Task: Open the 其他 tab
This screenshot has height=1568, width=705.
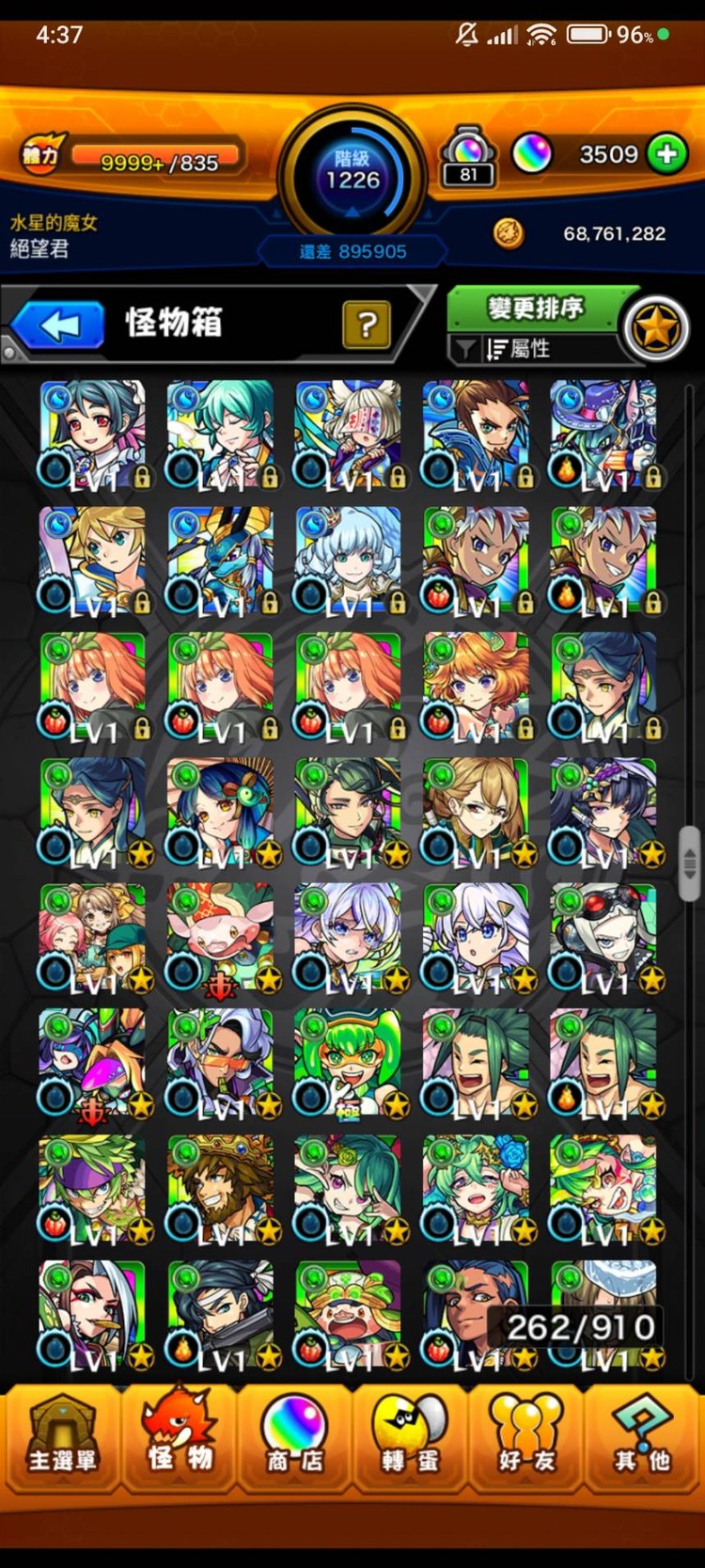Action: pos(643,1437)
